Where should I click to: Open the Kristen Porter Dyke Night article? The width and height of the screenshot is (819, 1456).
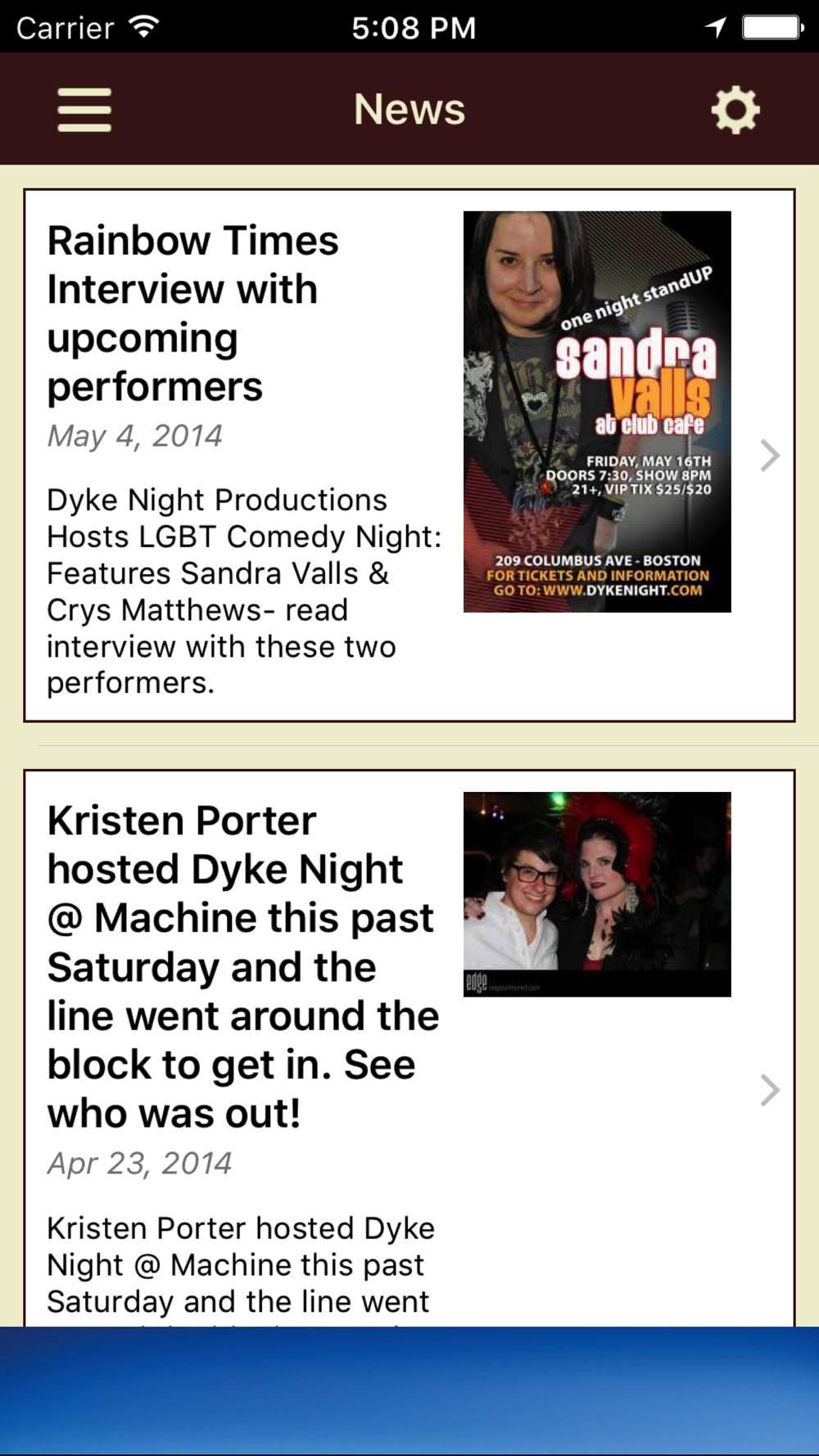pyautogui.click(x=409, y=1048)
